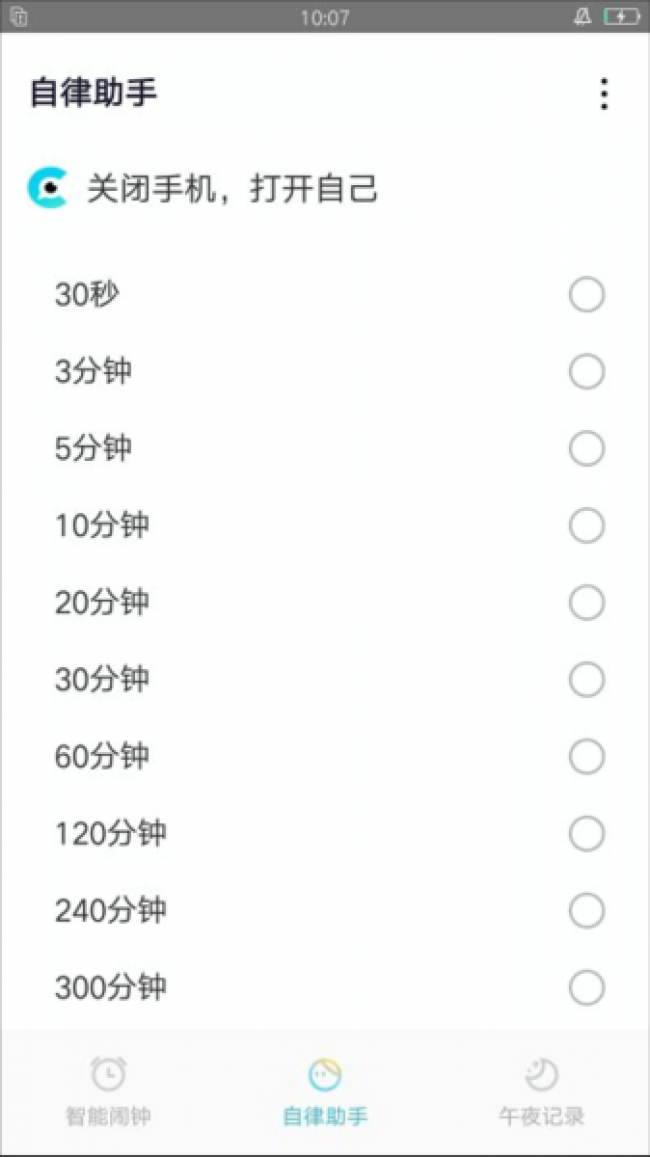Choose the 20分钟 option
The height and width of the screenshot is (1157, 650).
[x=586, y=603]
